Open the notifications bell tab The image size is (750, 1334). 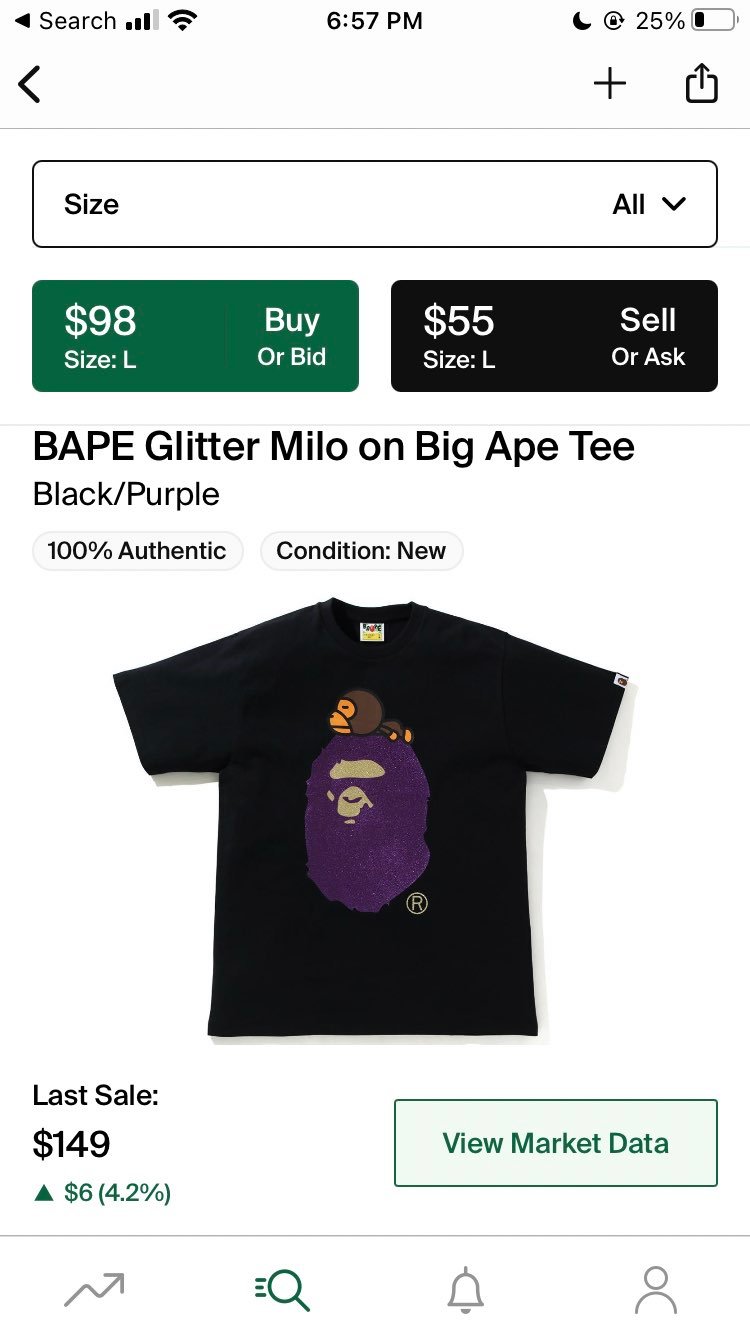coord(466,1290)
